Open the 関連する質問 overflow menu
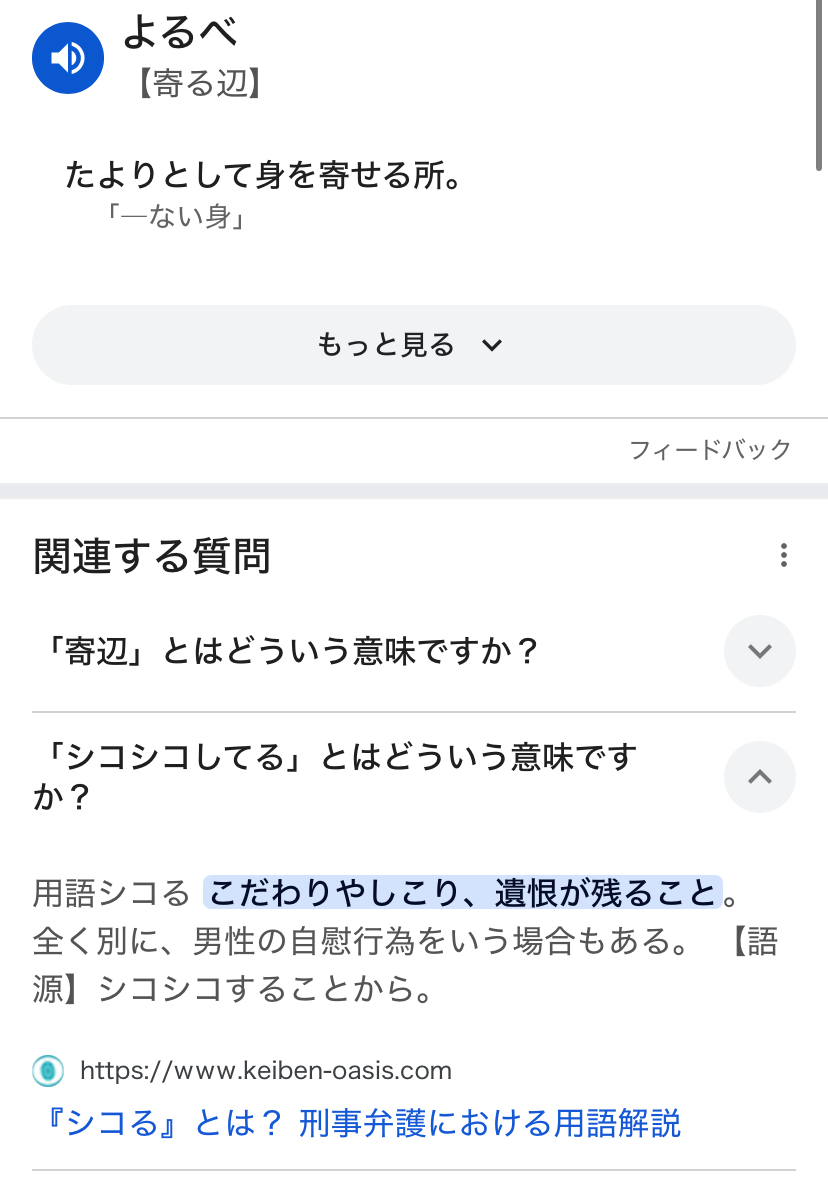This screenshot has width=828, height=1181. [x=784, y=555]
